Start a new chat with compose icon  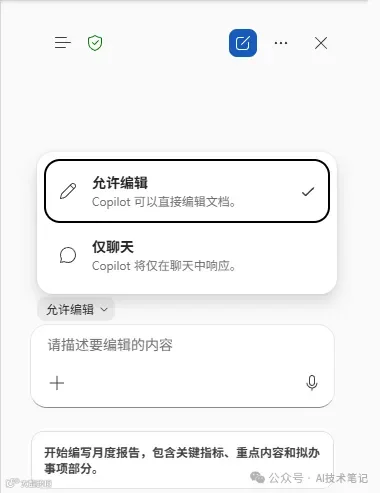[243, 43]
